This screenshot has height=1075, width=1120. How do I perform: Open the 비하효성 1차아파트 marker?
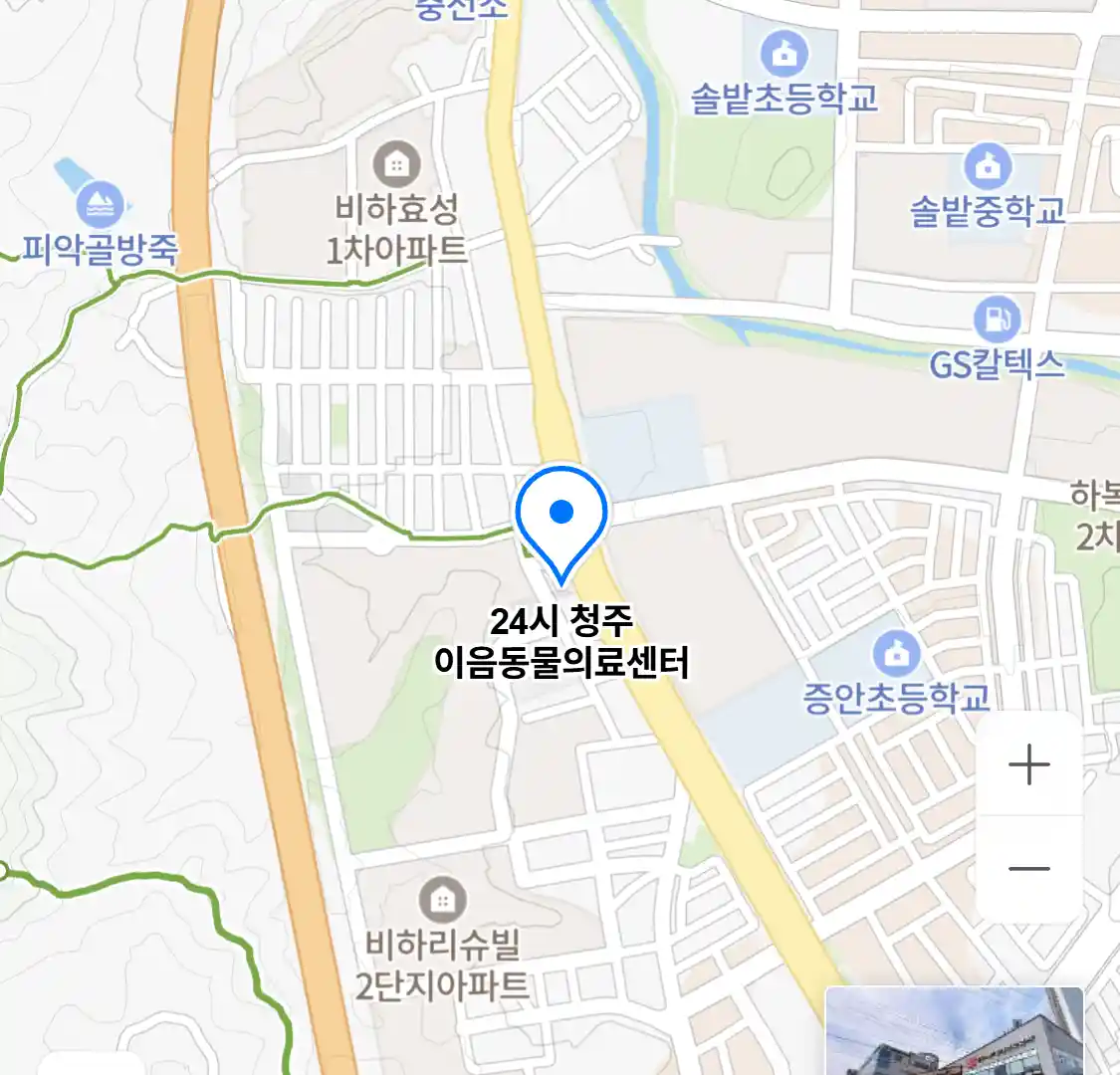pos(396,164)
